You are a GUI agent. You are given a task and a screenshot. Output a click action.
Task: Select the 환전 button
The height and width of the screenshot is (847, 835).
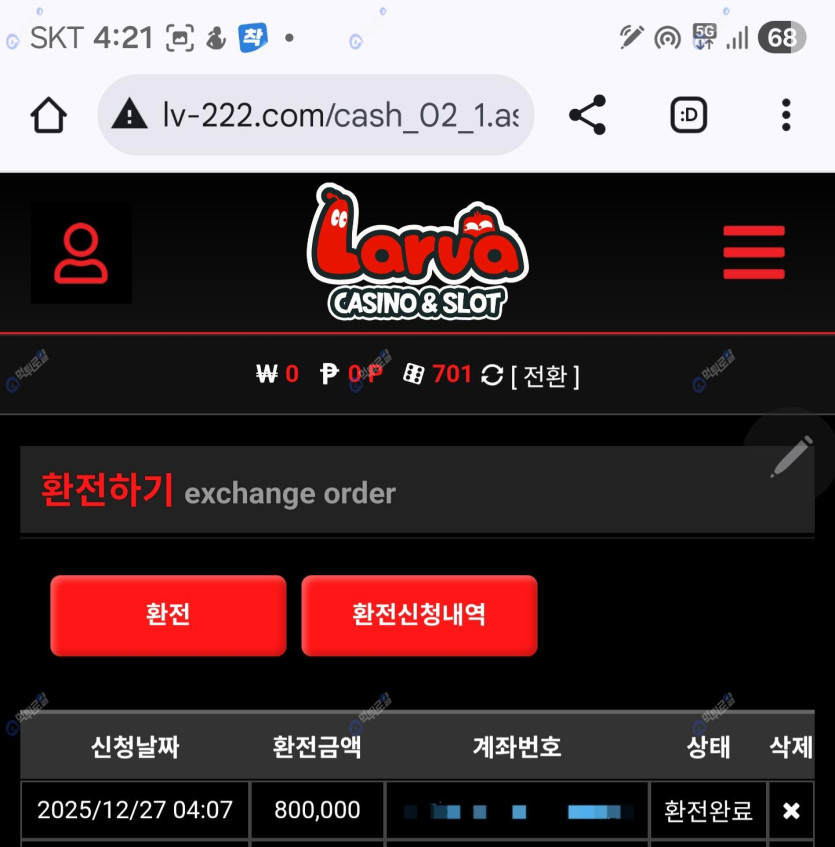click(x=168, y=615)
